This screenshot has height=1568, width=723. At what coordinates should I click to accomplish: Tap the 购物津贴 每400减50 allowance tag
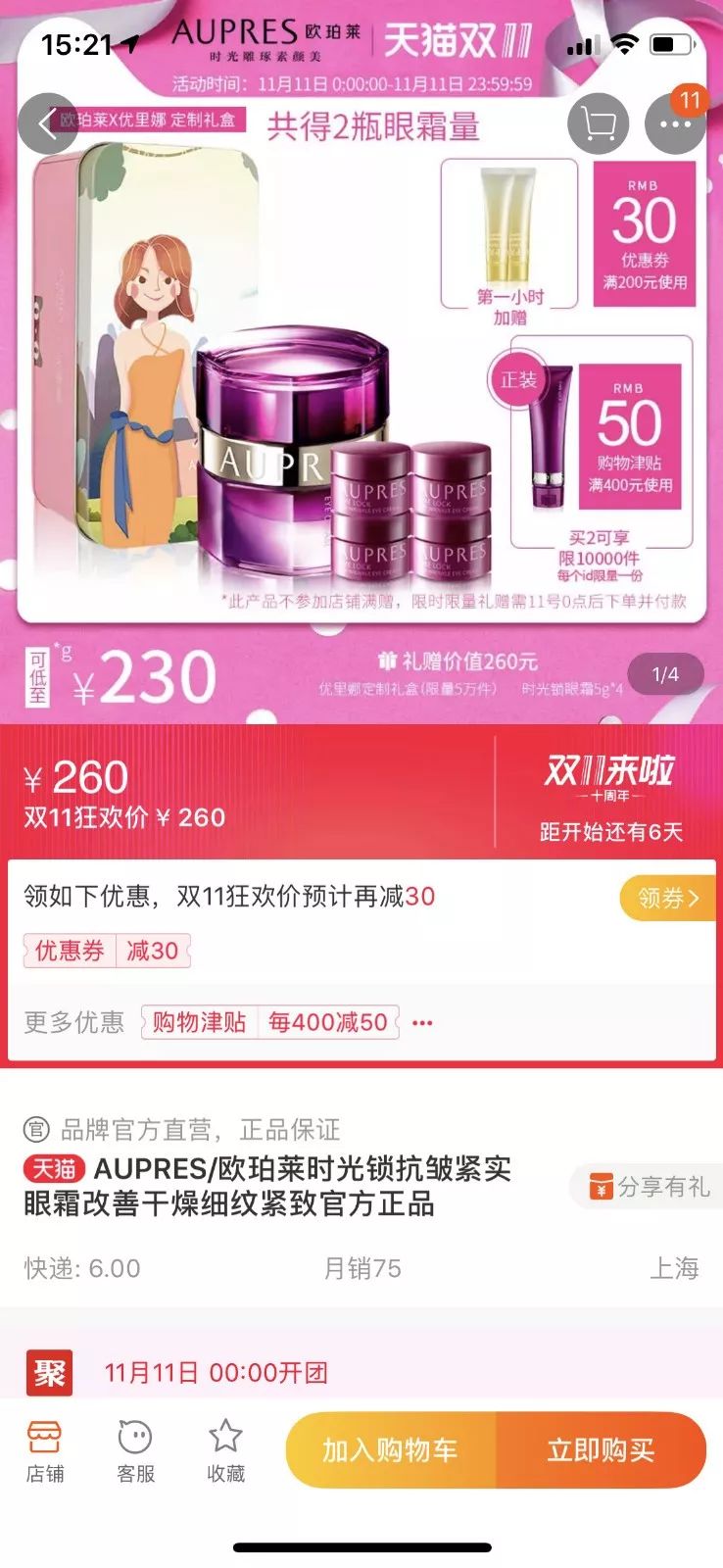[x=268, y=1022]
